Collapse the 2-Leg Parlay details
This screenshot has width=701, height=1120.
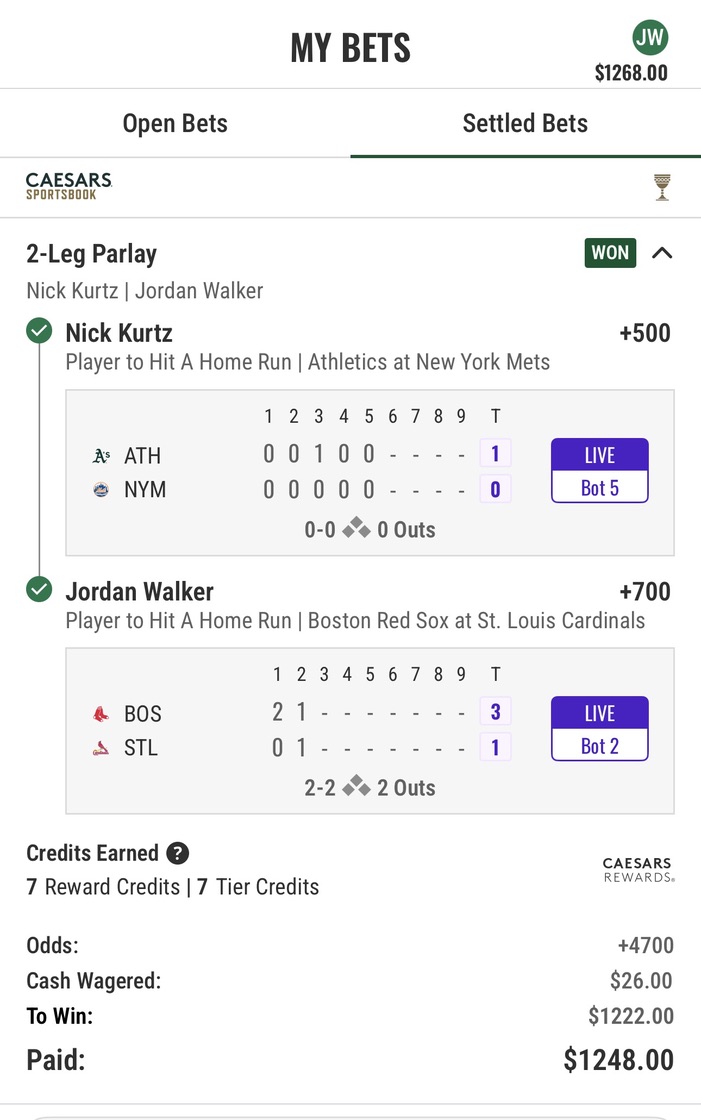point(662,253)
